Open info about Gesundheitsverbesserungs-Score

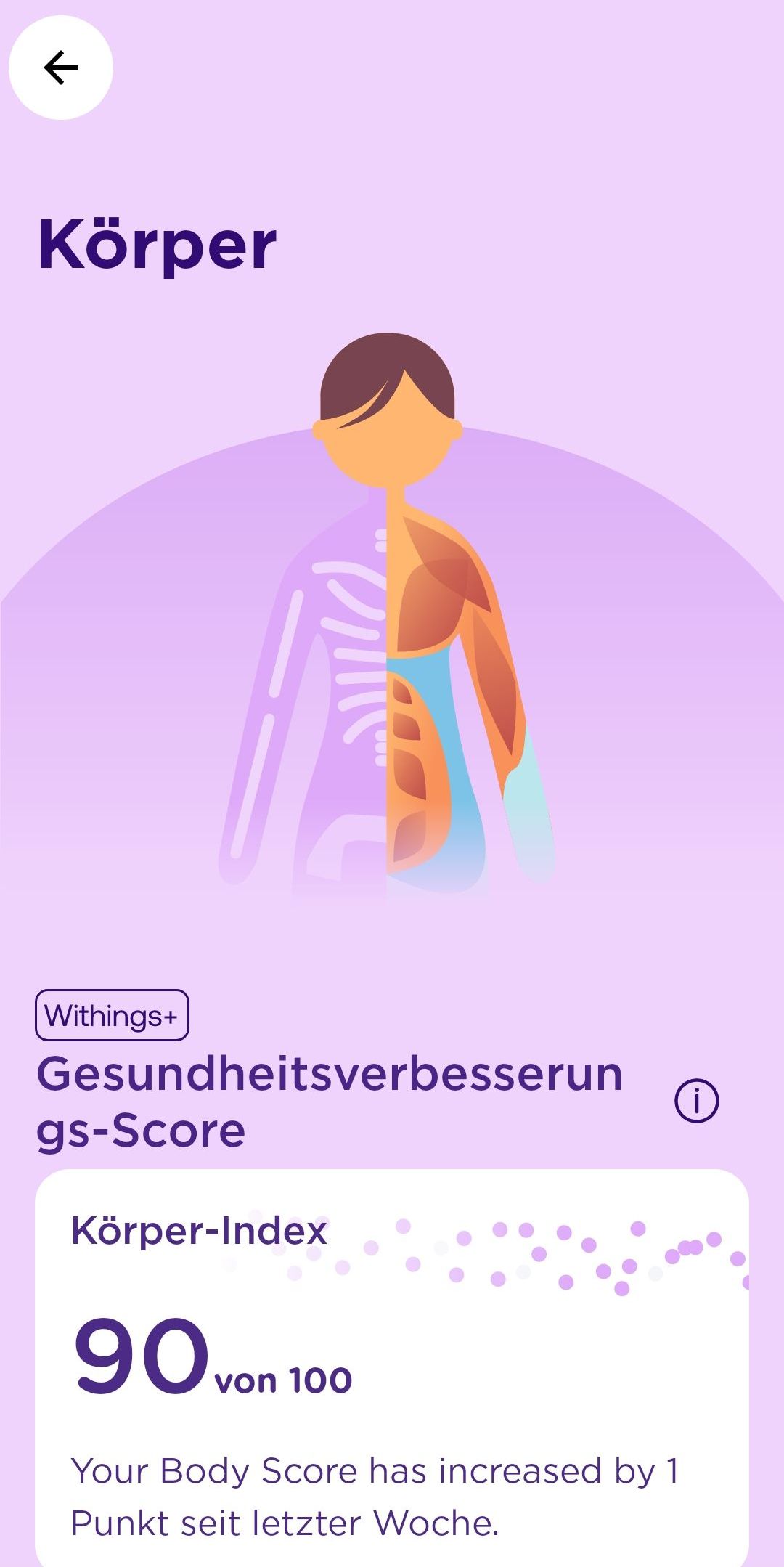pyautogui.click(x=696, y=1101)
